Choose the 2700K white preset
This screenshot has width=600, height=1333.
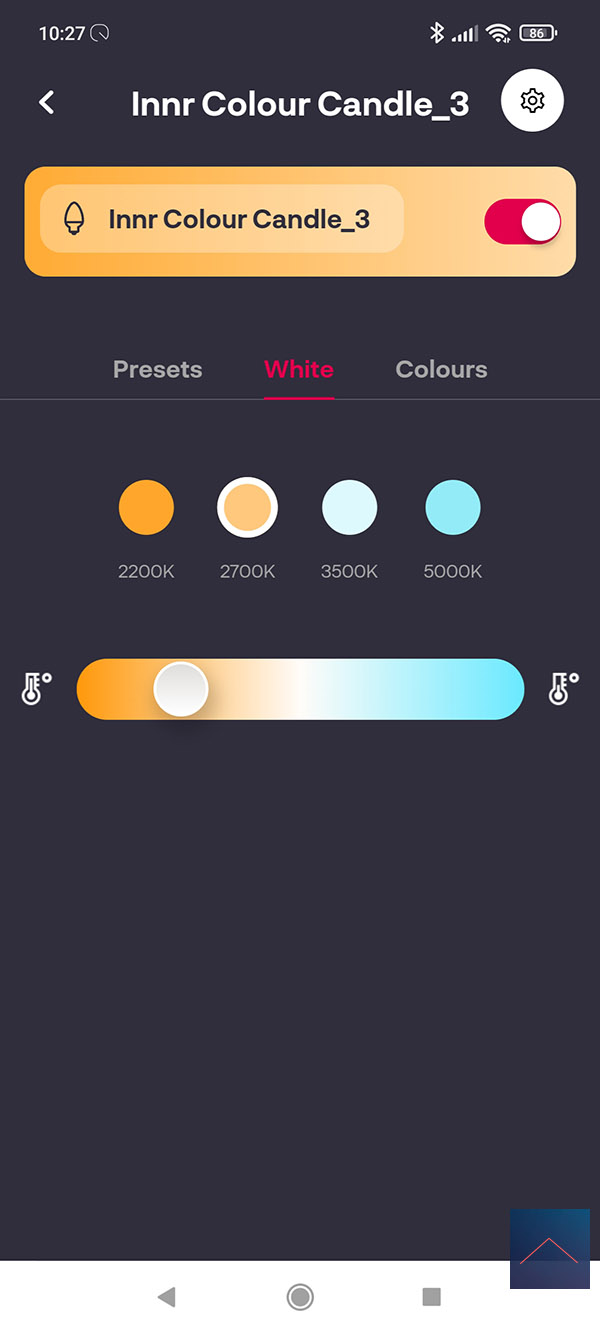[x=247, y=508]
